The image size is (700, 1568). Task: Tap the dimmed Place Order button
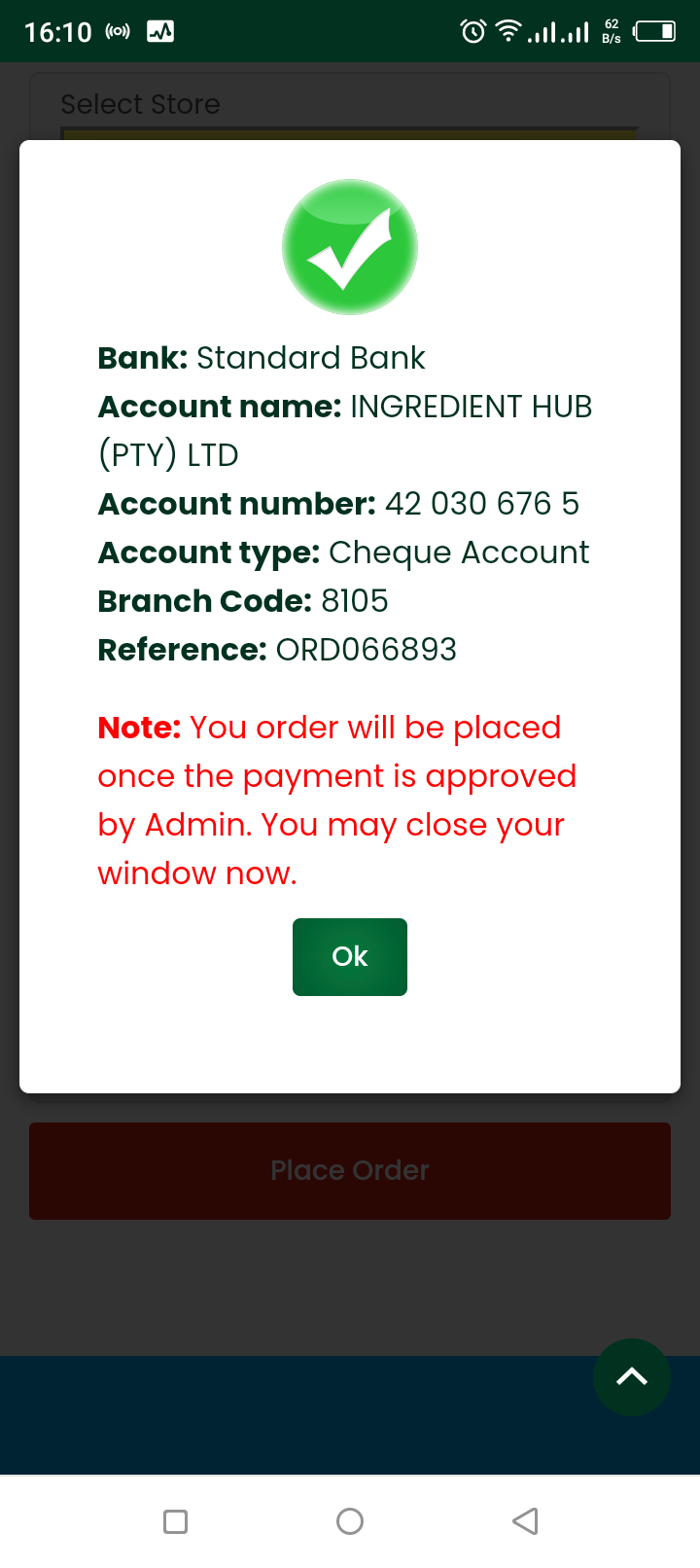[350, 1170]
